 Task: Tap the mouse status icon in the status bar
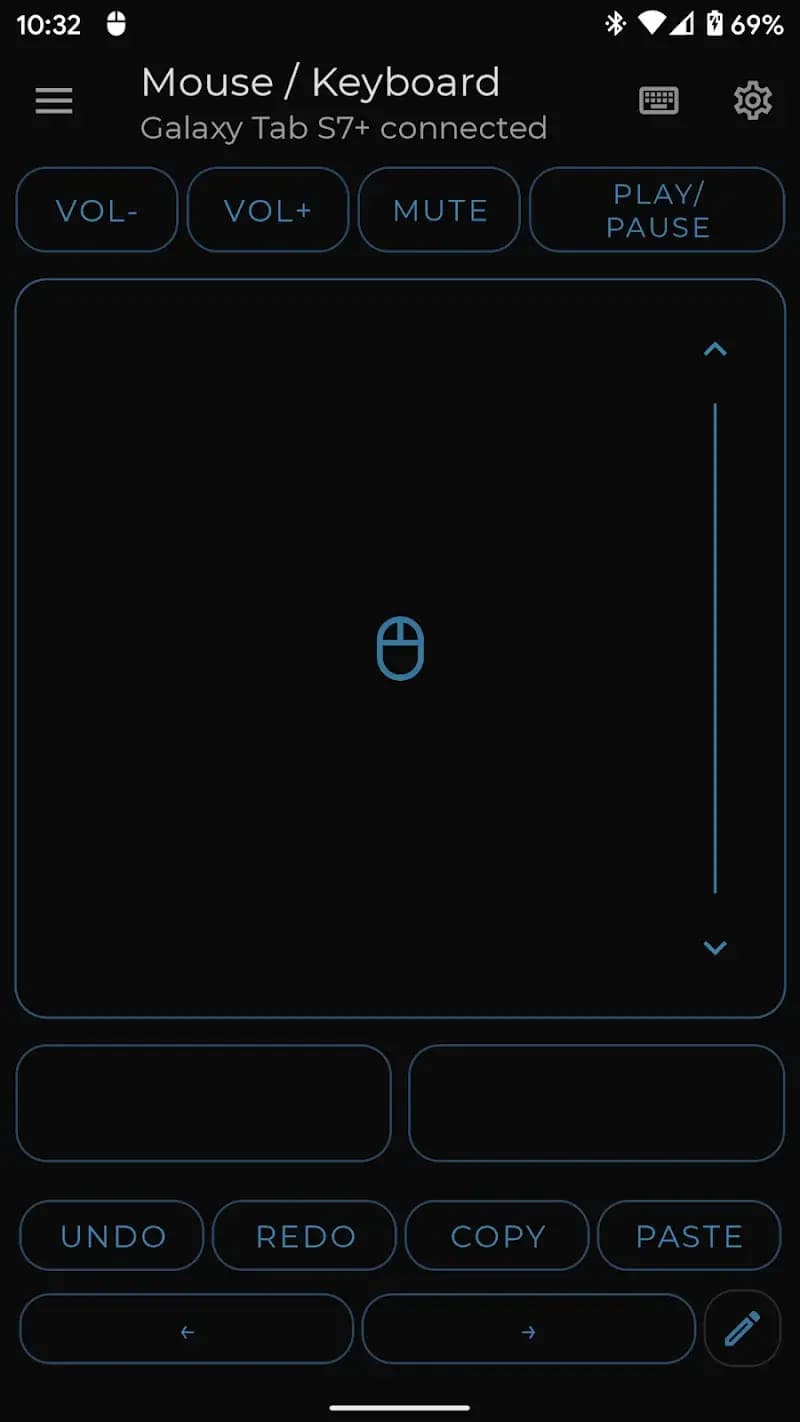117,24
